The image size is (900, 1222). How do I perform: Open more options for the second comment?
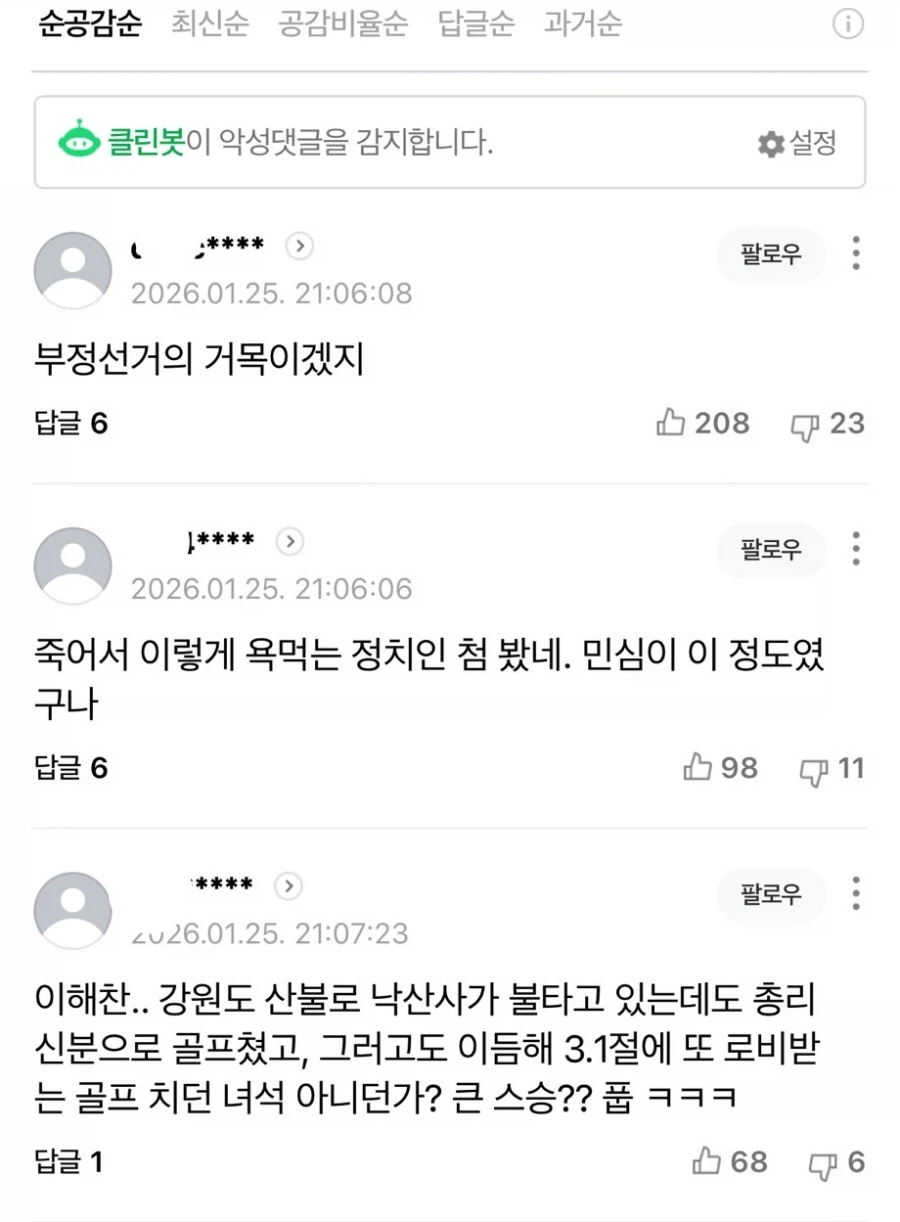click(856, 550)
